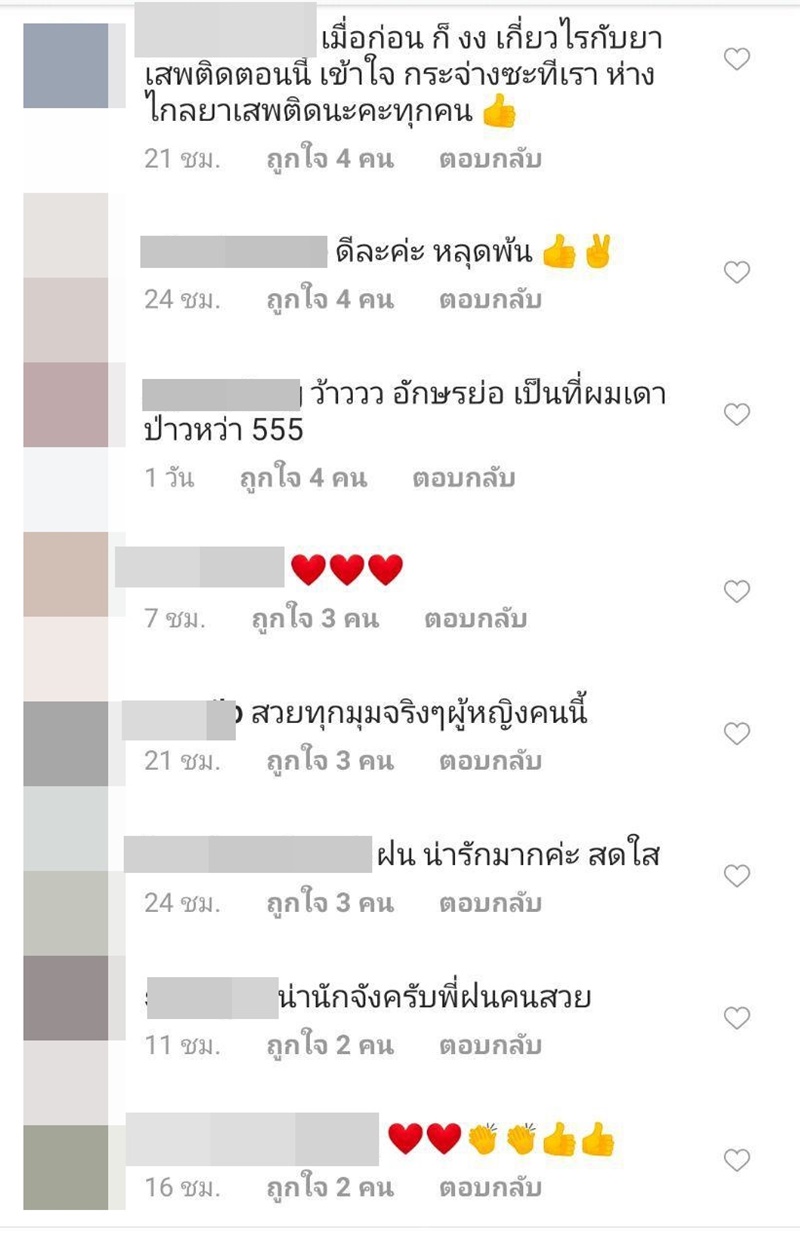This screenshot has width=800, height=1247.
Task: Like the ฝน น่ารักมากค่ะ สดใส comment
Action: tap(737, 877)
